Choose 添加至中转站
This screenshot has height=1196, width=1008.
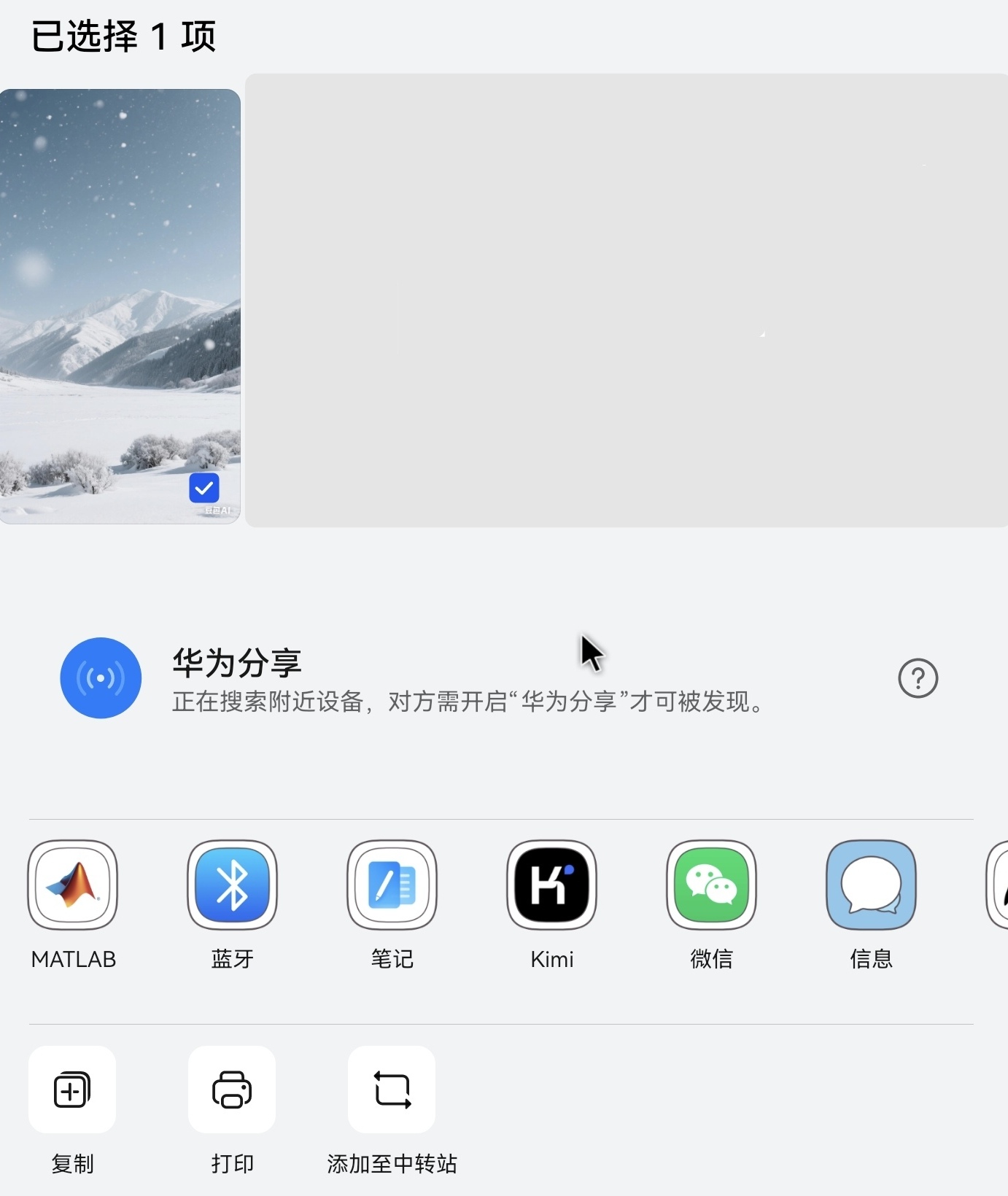tap(392, 1090)
